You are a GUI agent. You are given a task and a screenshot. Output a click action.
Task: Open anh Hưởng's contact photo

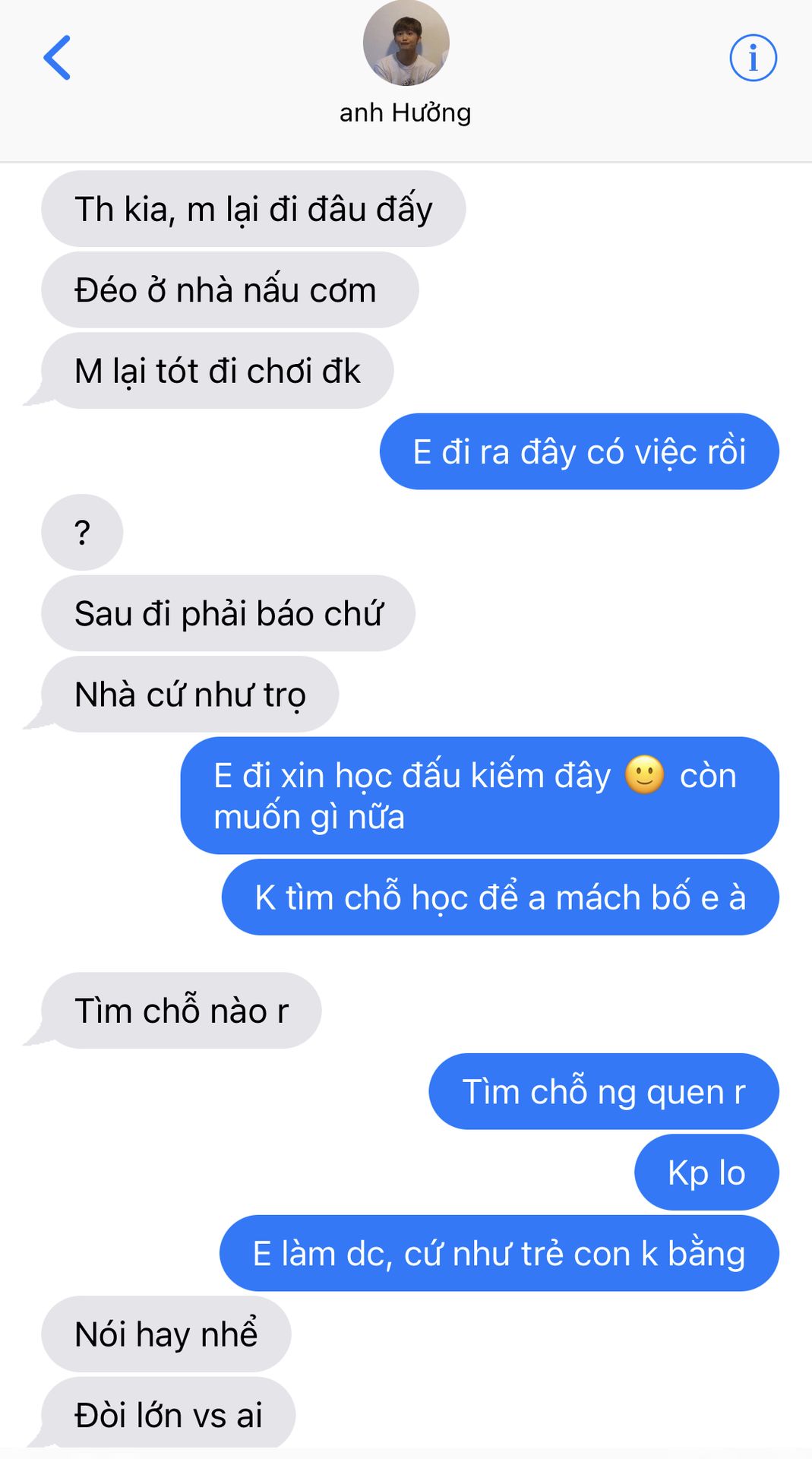pos(406,44)
